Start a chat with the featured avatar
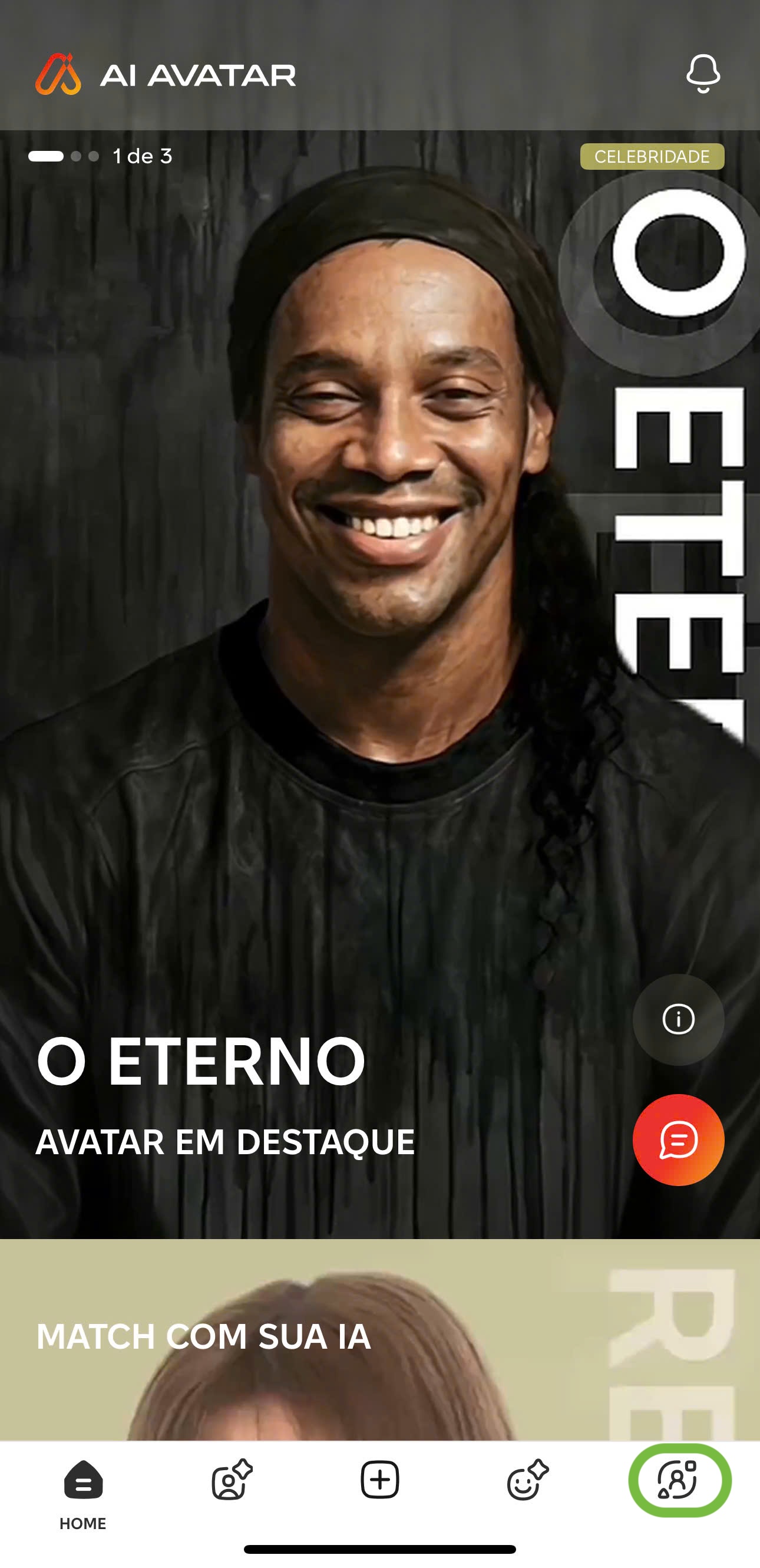 [x=678, y=1140]
